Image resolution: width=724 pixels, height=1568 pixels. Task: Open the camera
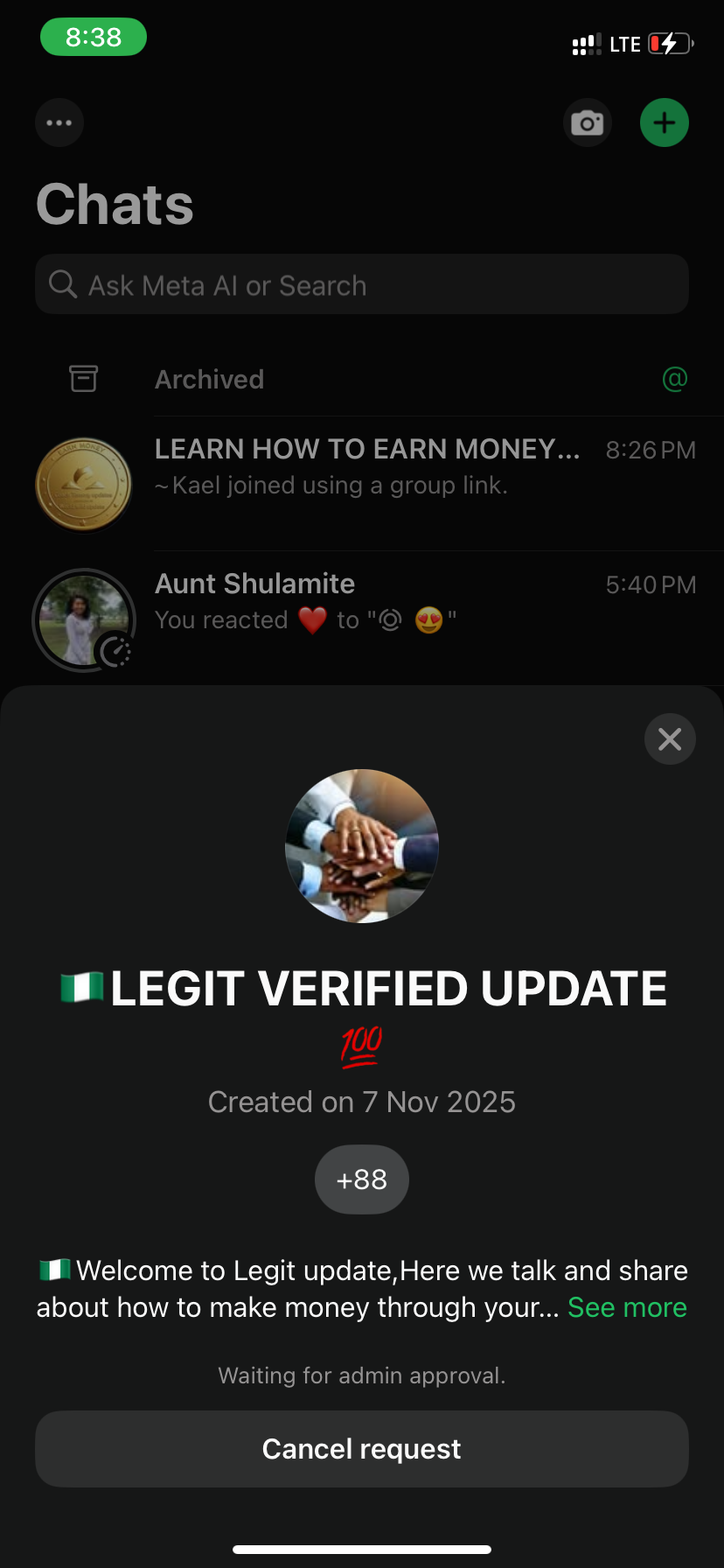pyautogui.click(x=587, y=122)
